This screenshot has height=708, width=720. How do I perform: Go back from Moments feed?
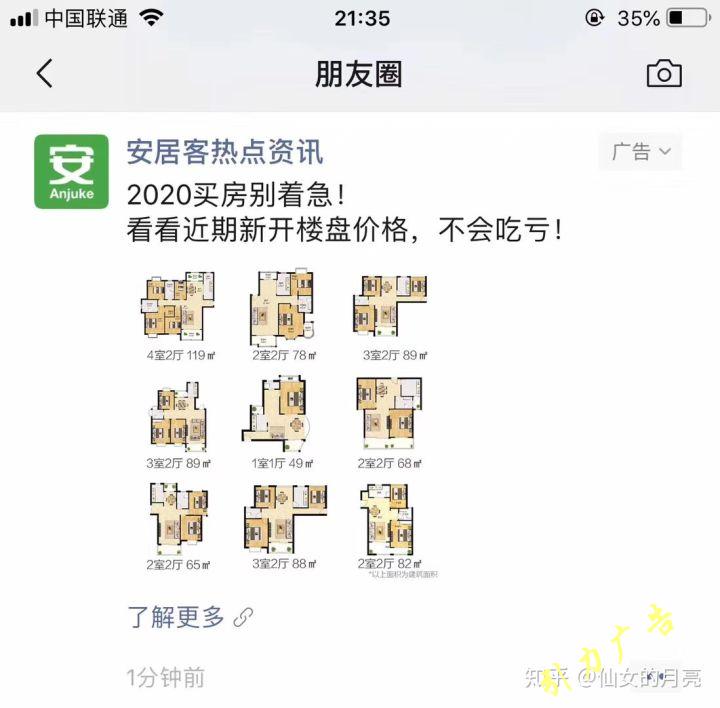(x=44, y=74)
